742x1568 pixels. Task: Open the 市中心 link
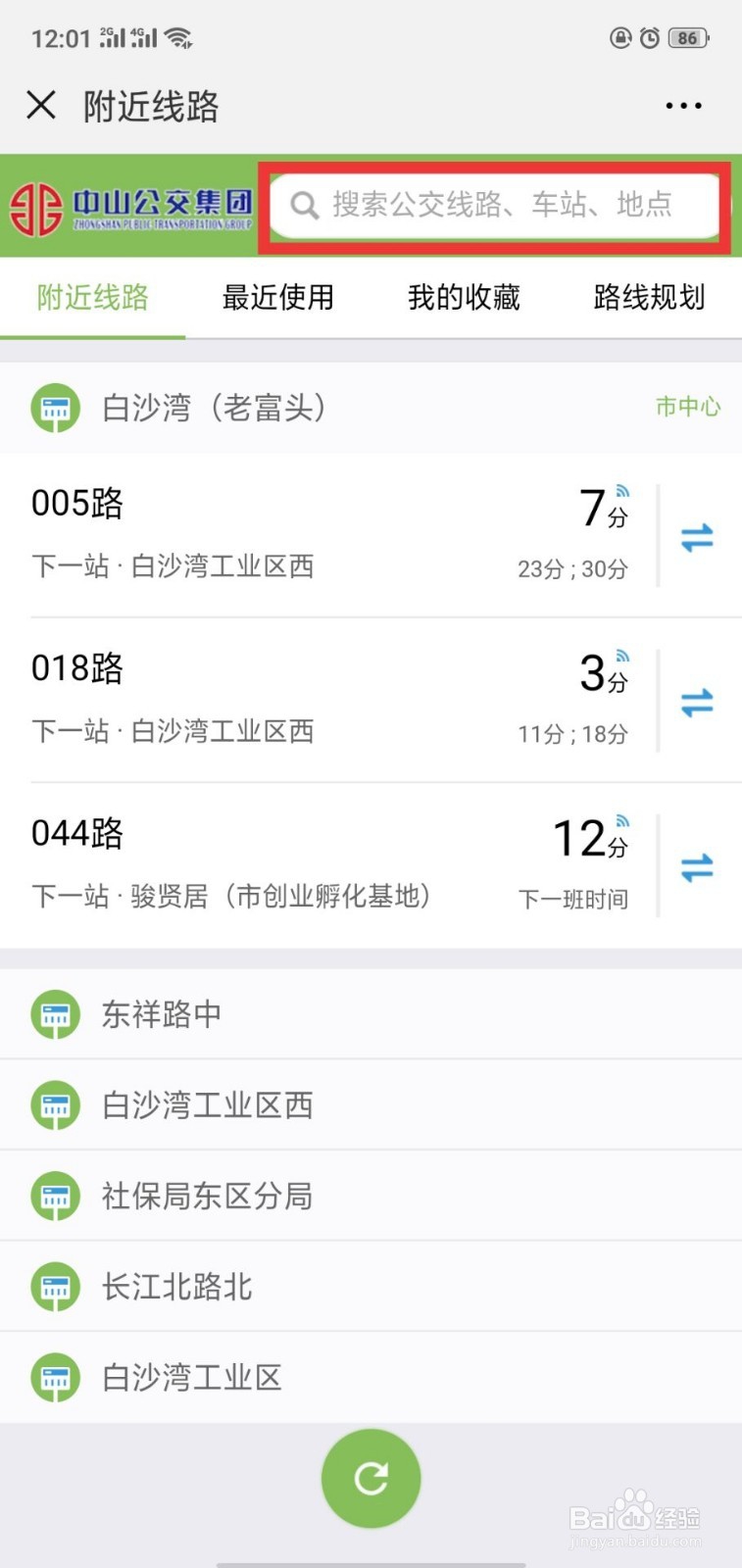click(x=686, y=407)
